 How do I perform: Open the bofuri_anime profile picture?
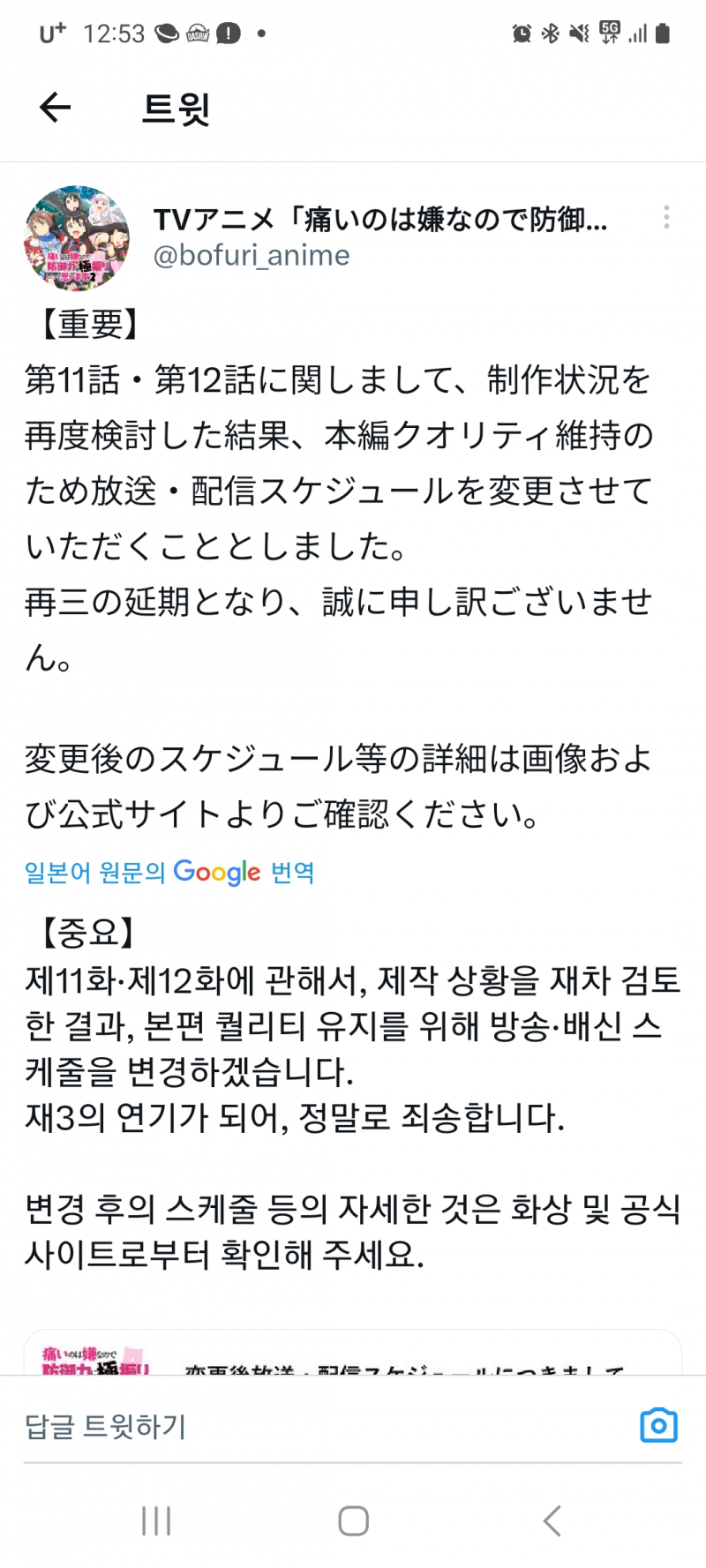pyautogui.click(x=77, y=237)
